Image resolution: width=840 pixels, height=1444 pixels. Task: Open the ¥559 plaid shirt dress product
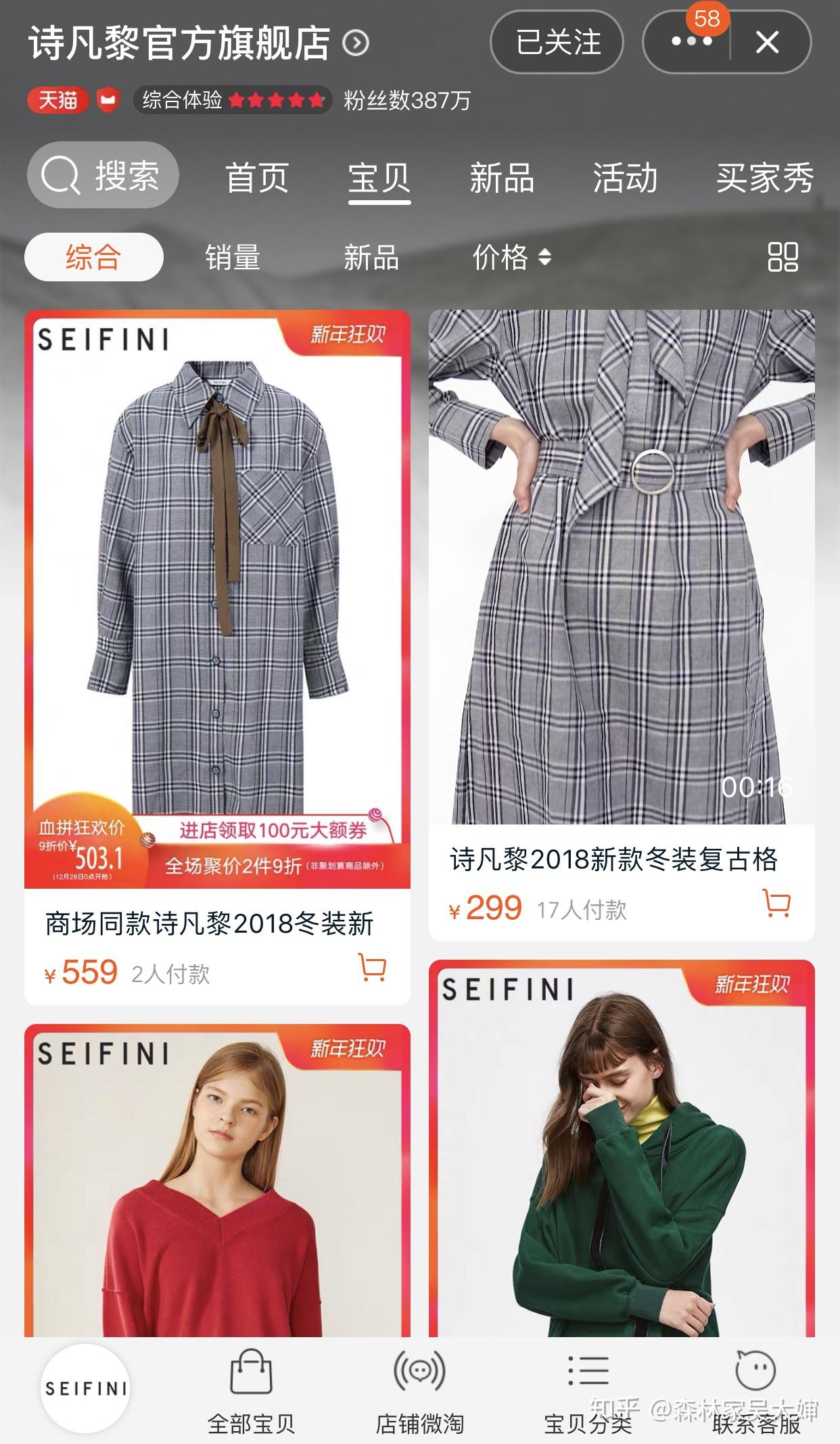pyautogui.click(x=216, y=595)
